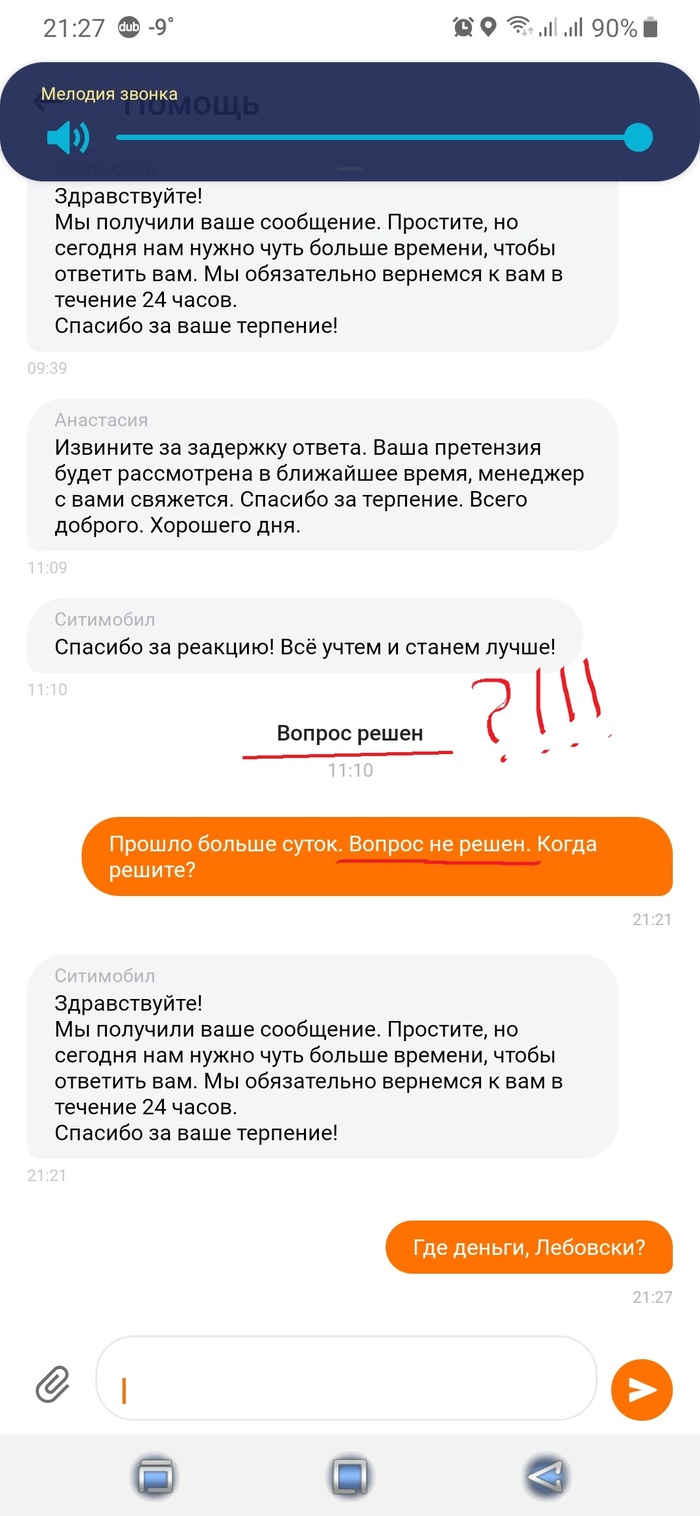
Task: Send the message with orange arrow
Action: (641, 1389)
